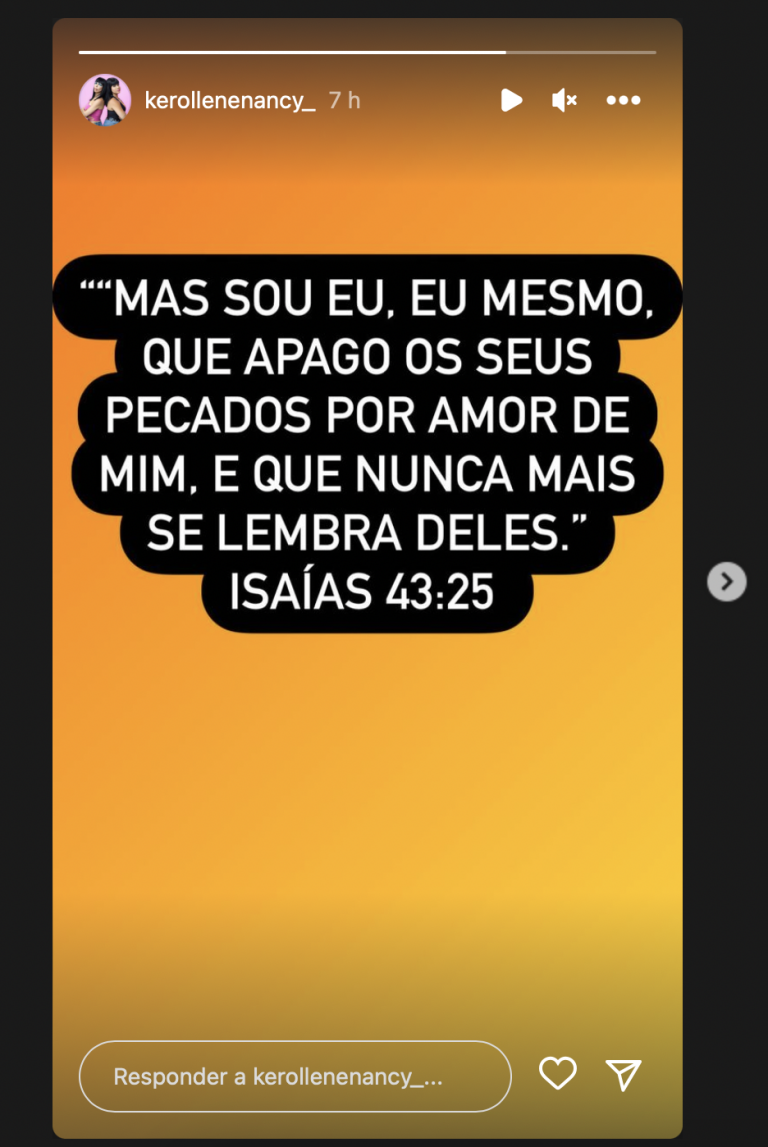Screen dimensions: 768x1147
Task: Like this story with the heart
Action: pos(558,1074)
